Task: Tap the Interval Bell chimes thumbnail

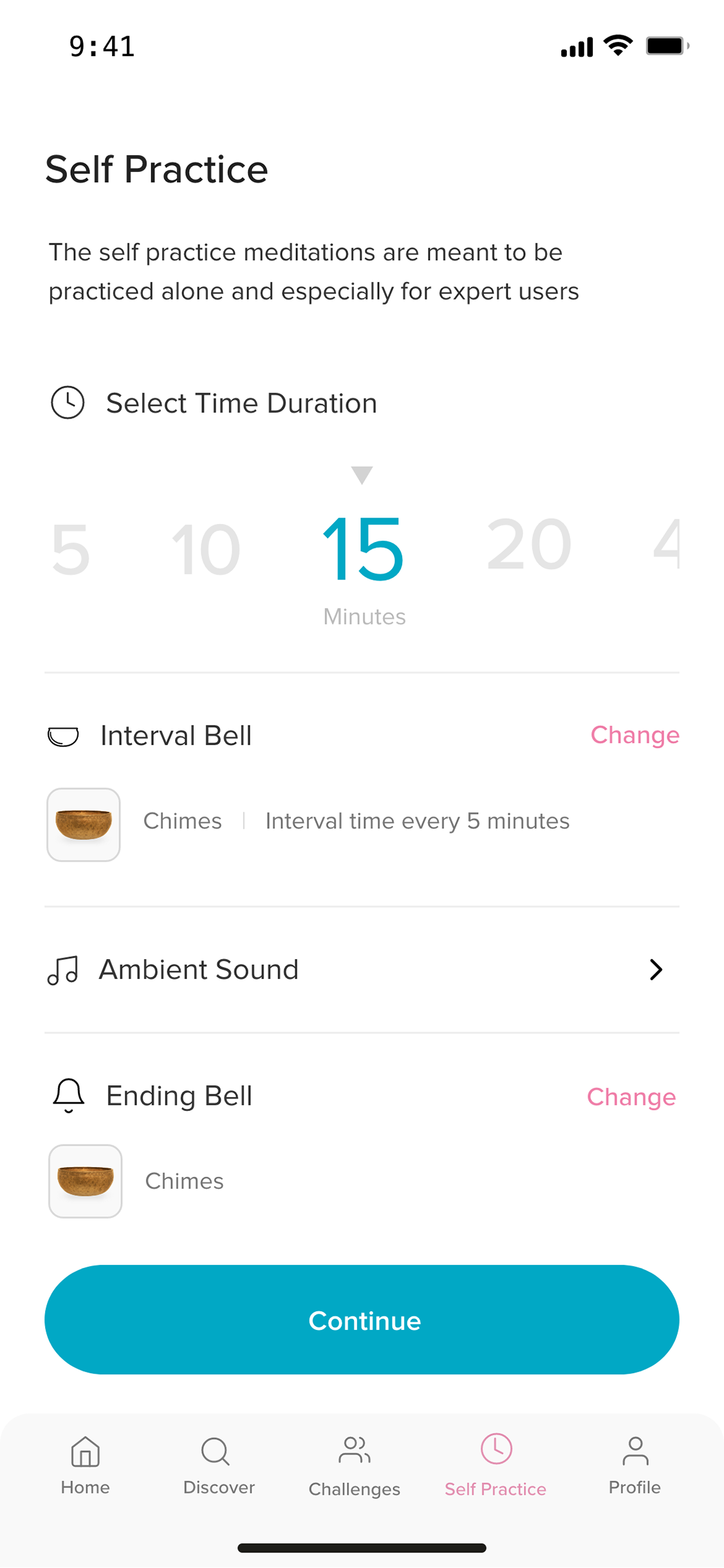Action: (84, 825)
